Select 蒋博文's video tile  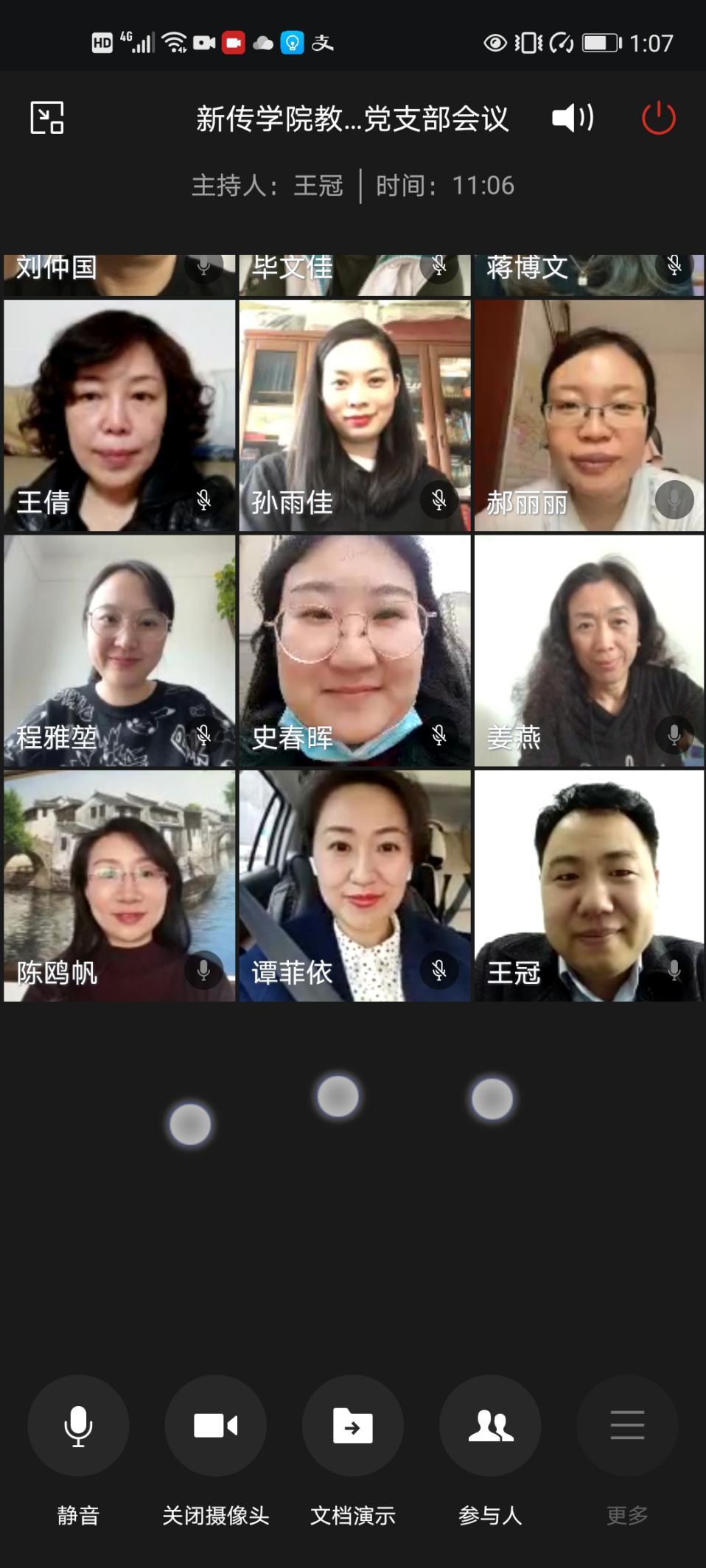tap(589, 275)
